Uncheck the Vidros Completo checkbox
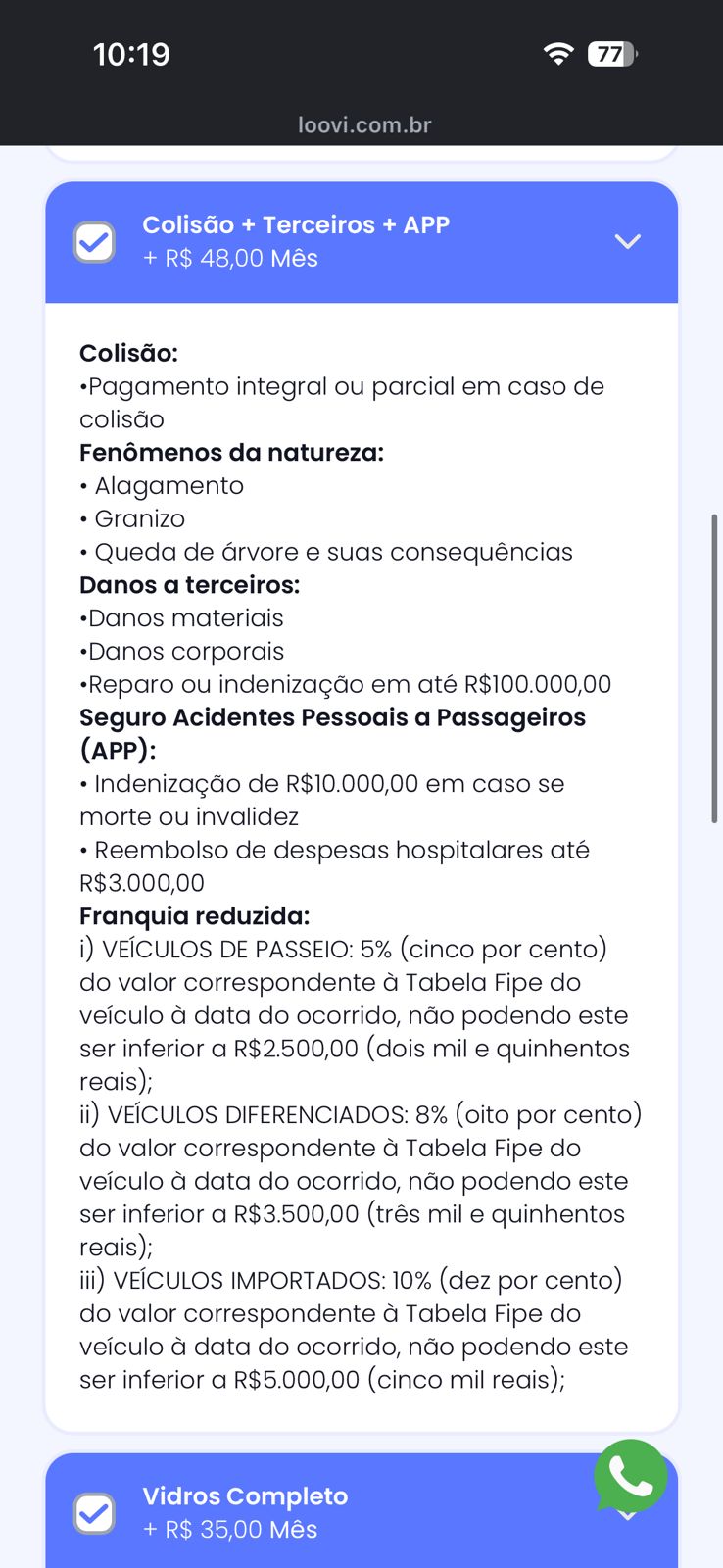The image size is (723, 1568). point(95,1513)
